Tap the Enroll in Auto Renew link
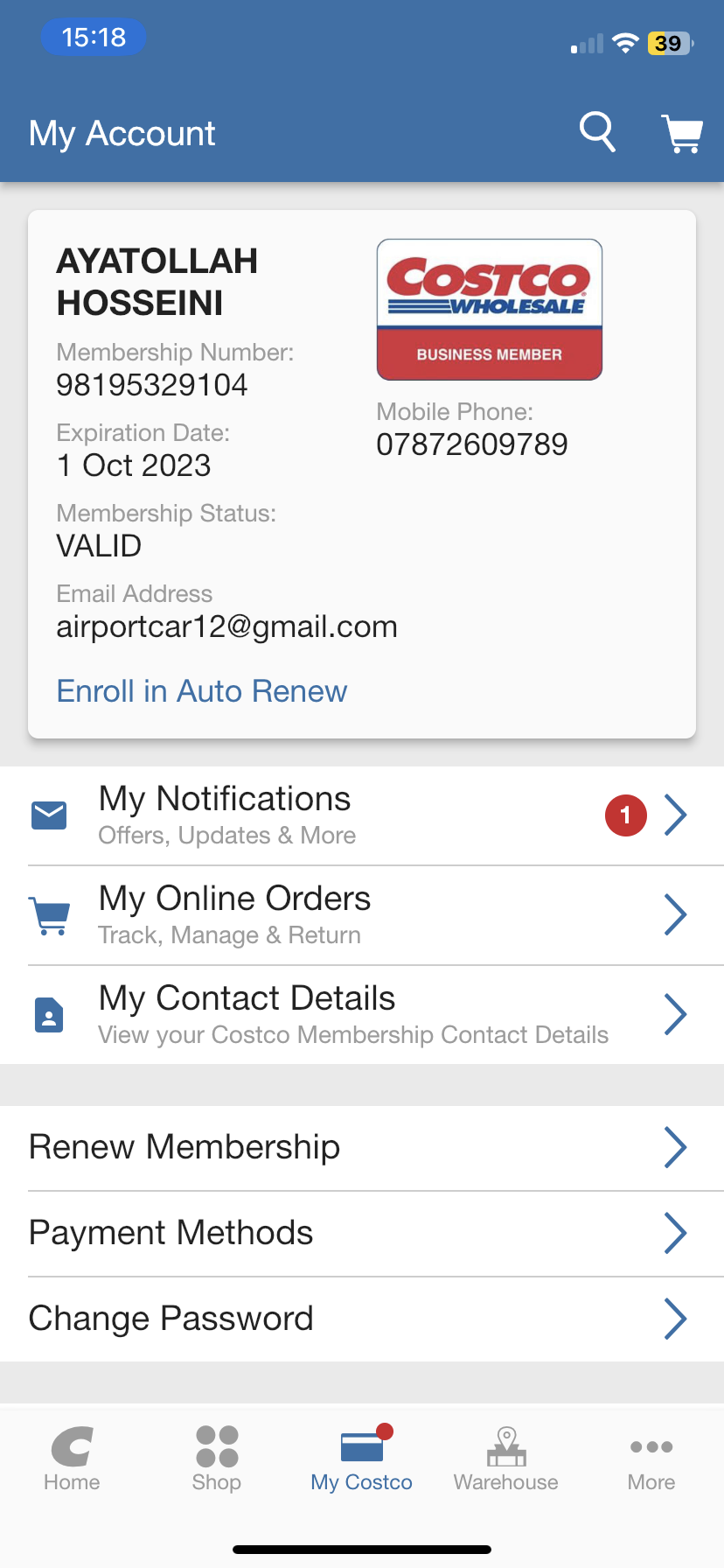This screenshot has width=724, height=1568. pos(202,691)
